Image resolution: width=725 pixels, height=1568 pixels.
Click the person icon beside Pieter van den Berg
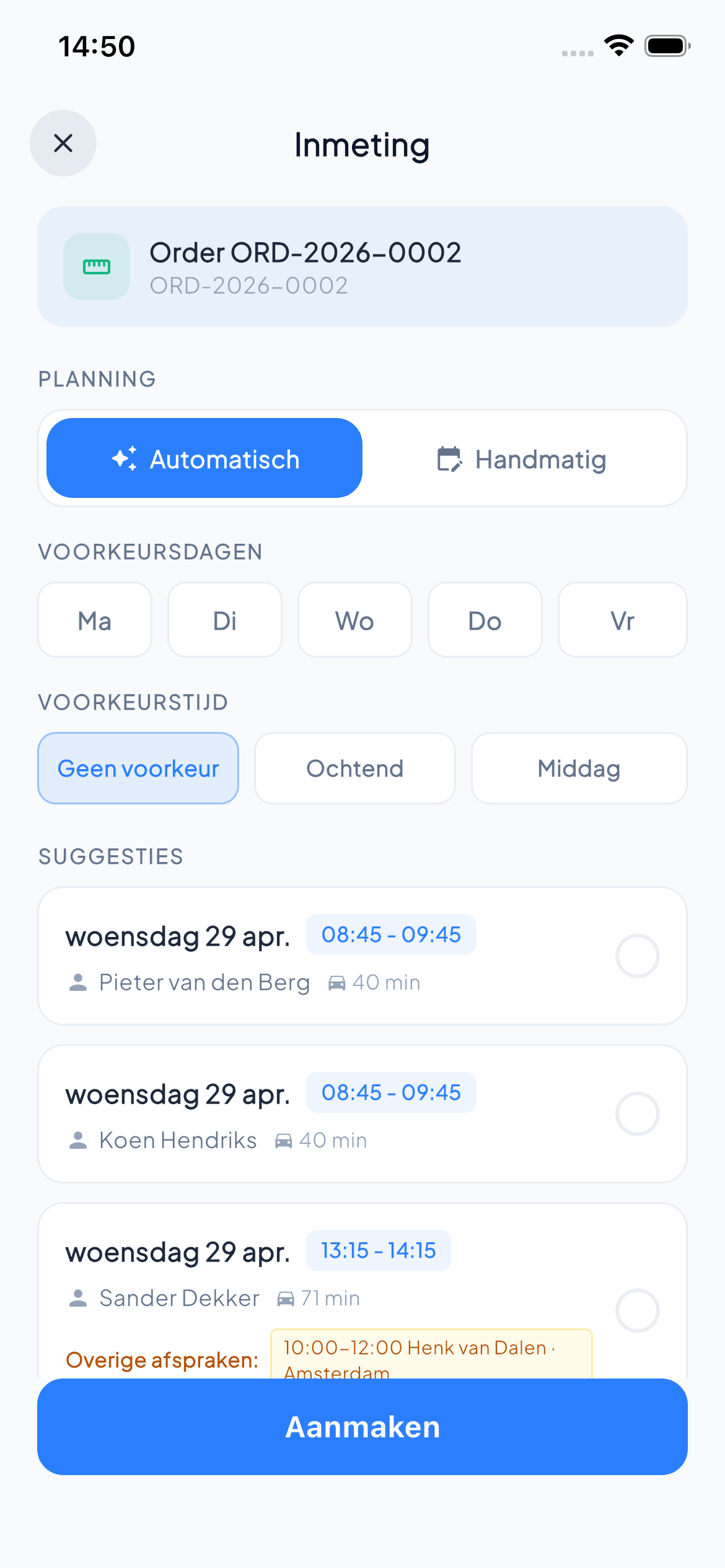point(77,982)
